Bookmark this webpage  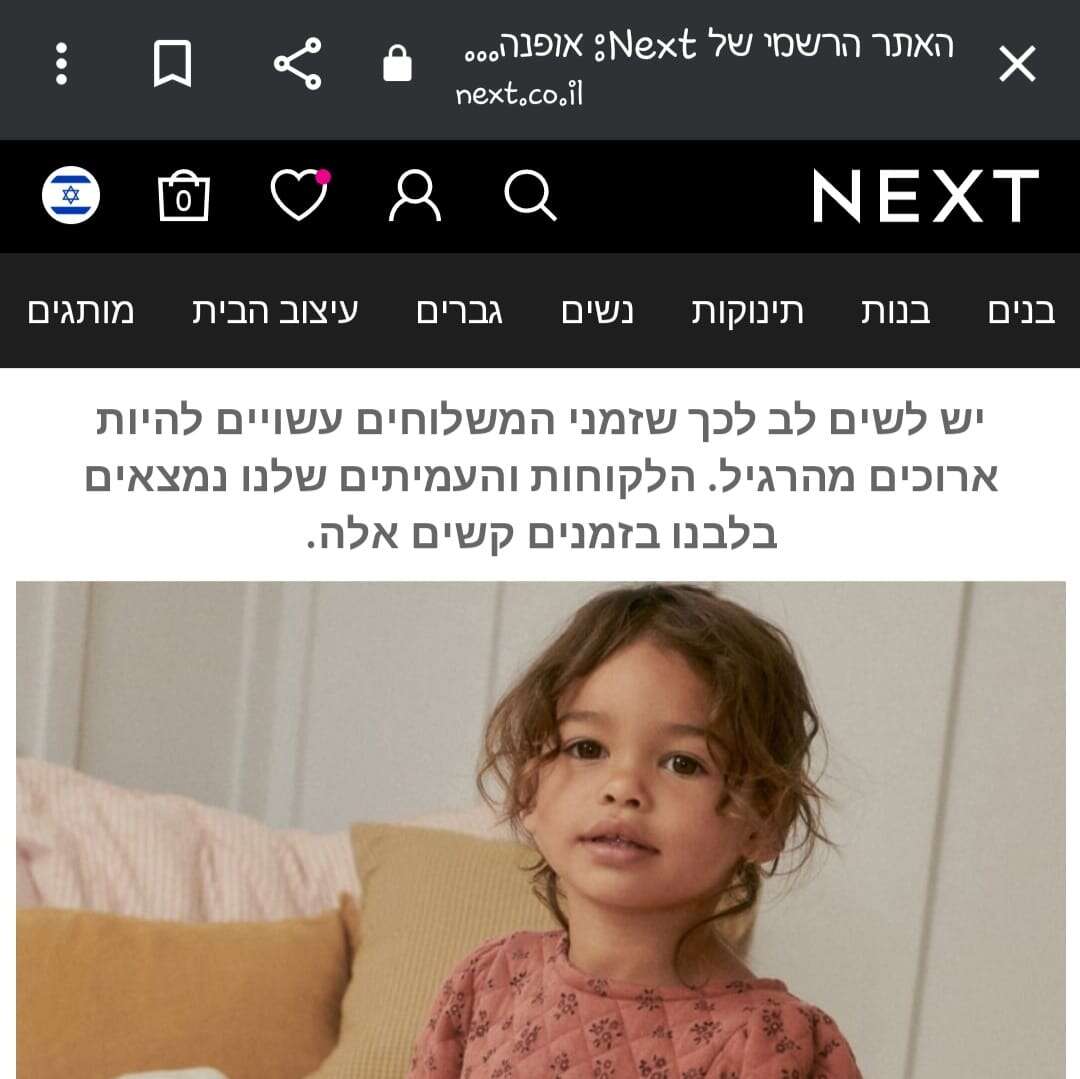[172, 65]
